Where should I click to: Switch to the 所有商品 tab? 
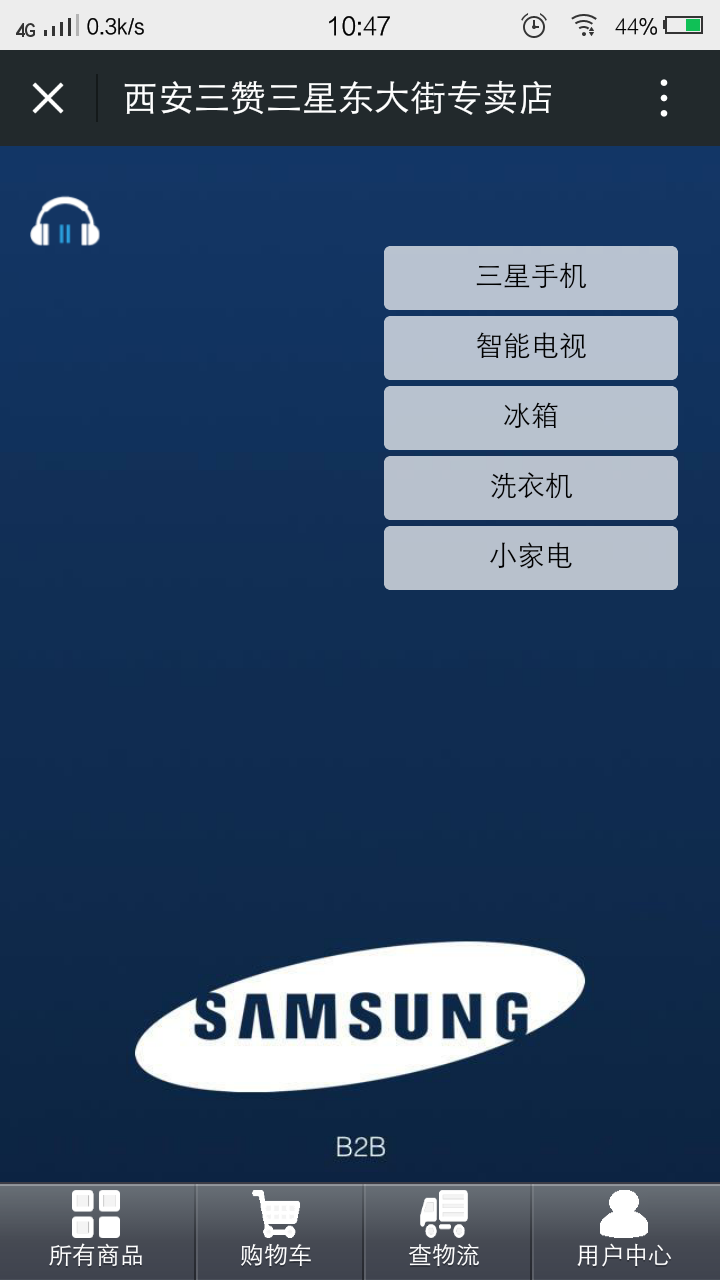click(x=96, y=1230)
